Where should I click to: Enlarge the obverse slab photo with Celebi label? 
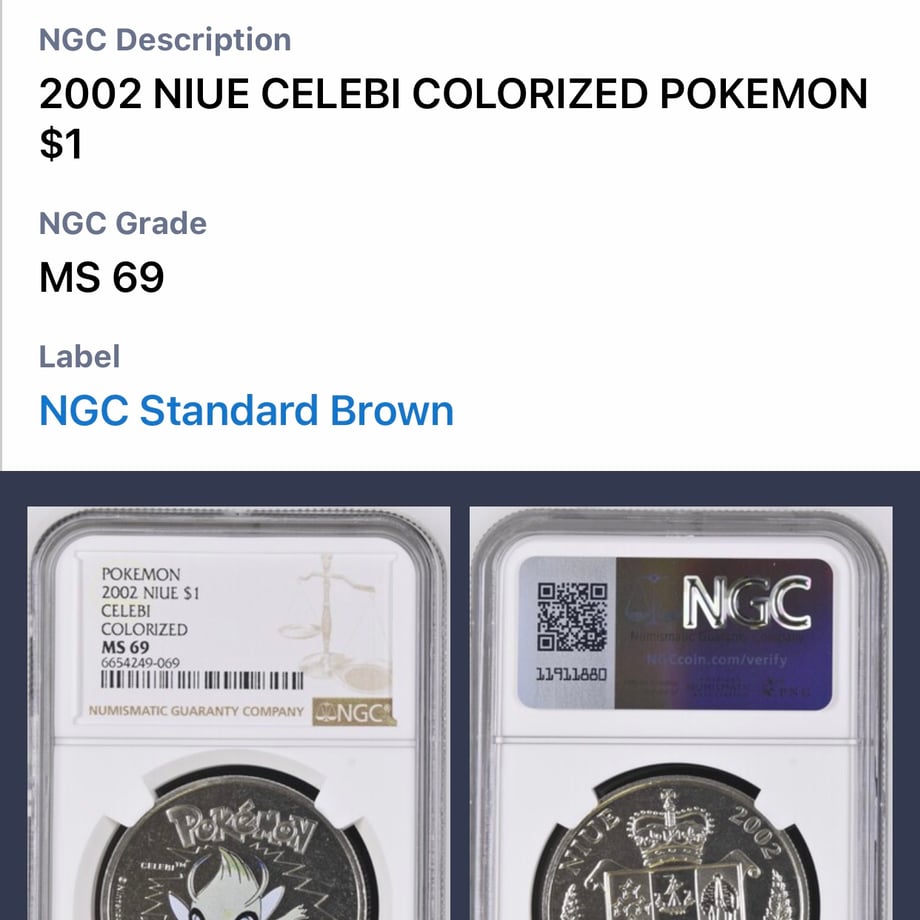(238, 712)
